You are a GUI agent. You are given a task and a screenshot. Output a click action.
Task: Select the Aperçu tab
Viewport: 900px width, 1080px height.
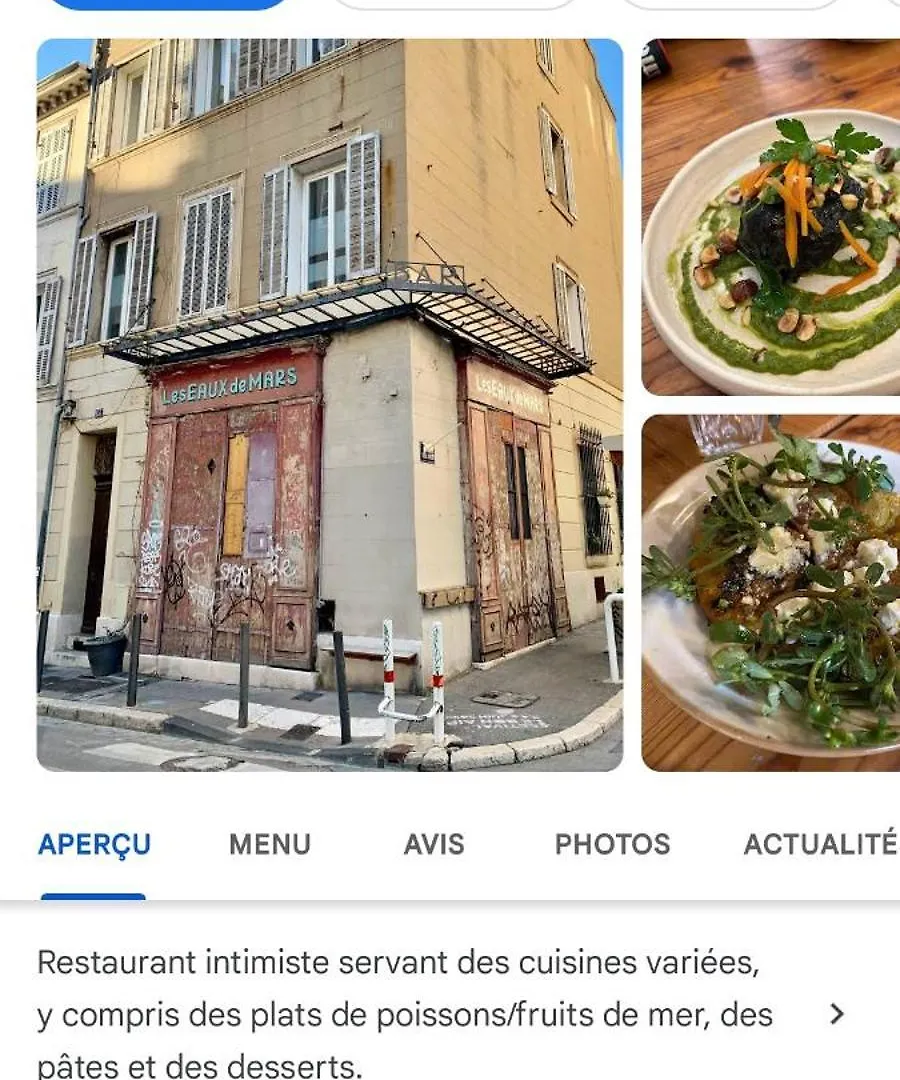point(94,844)
